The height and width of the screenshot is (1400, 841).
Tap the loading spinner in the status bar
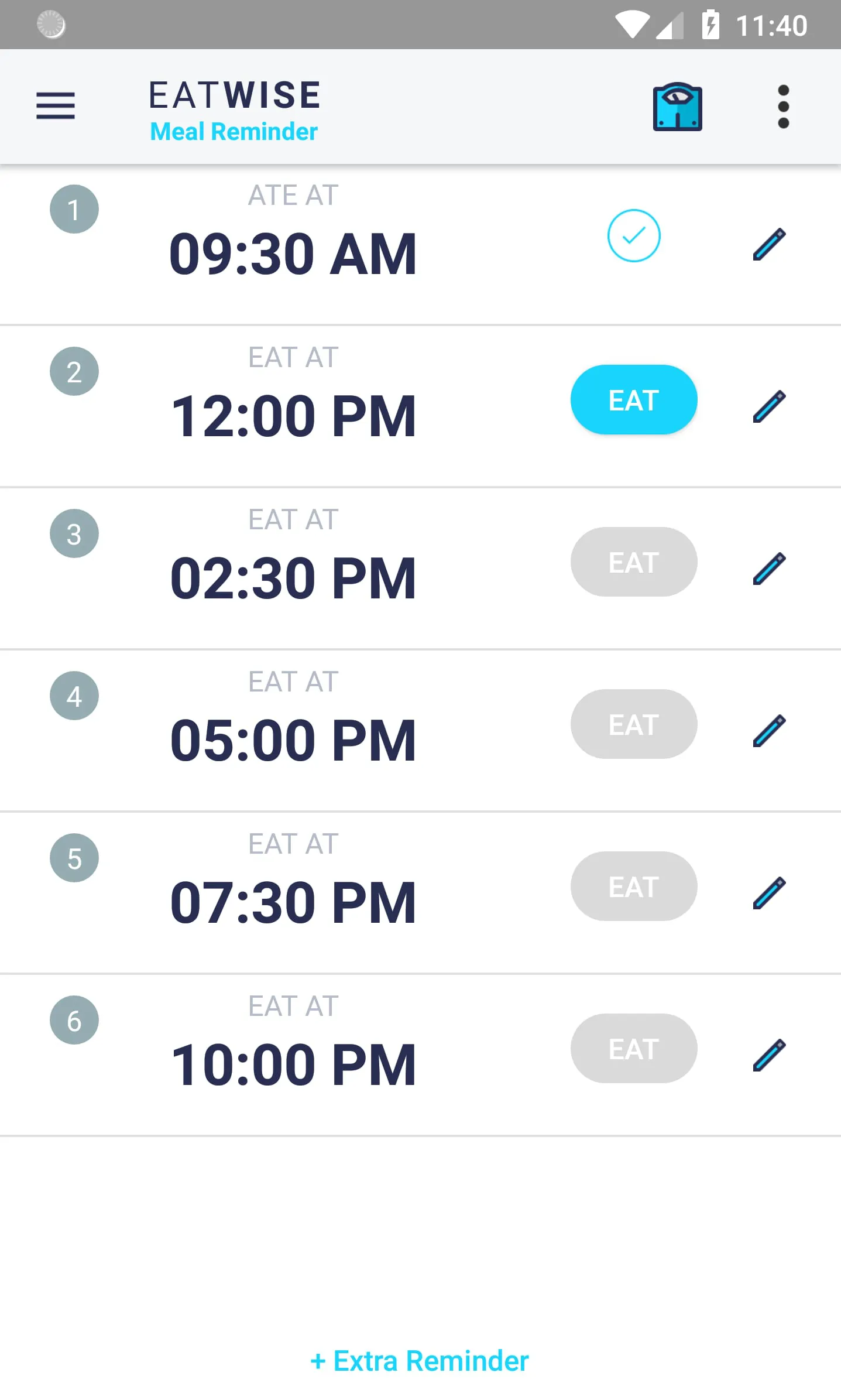52,25
